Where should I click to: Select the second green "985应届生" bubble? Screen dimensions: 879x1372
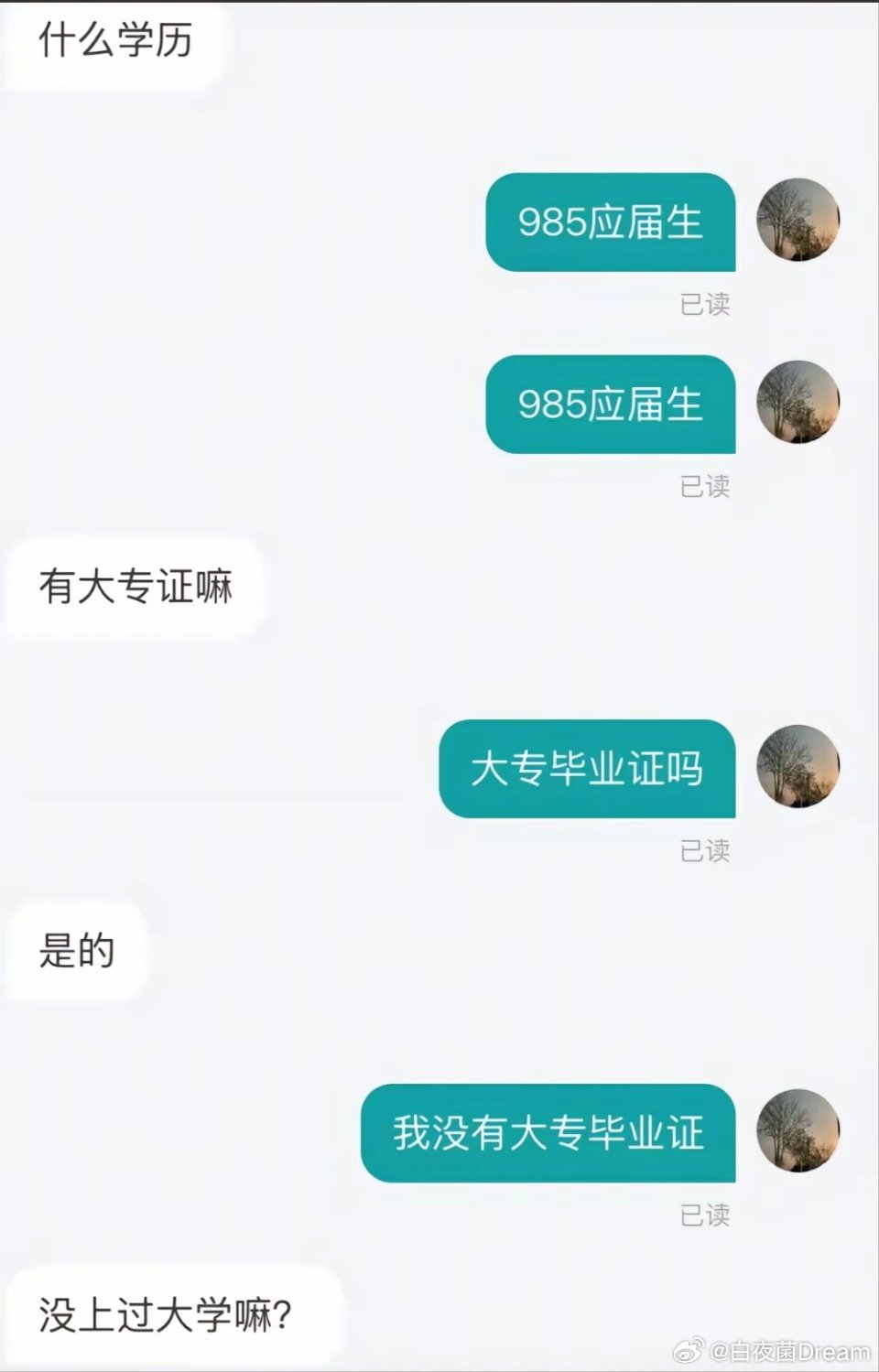click(610, 403)
